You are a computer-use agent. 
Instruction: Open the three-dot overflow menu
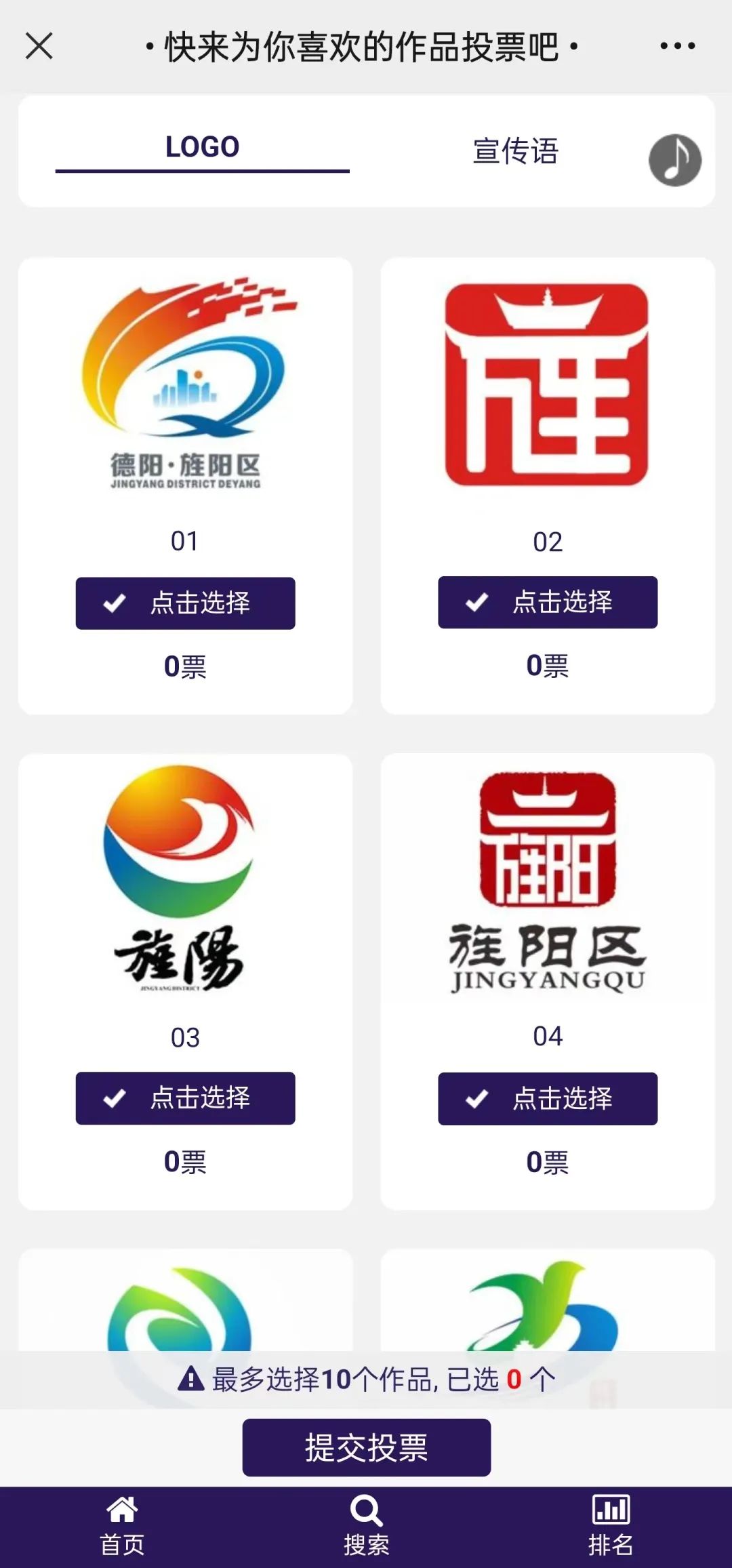(x=677, y=46)
